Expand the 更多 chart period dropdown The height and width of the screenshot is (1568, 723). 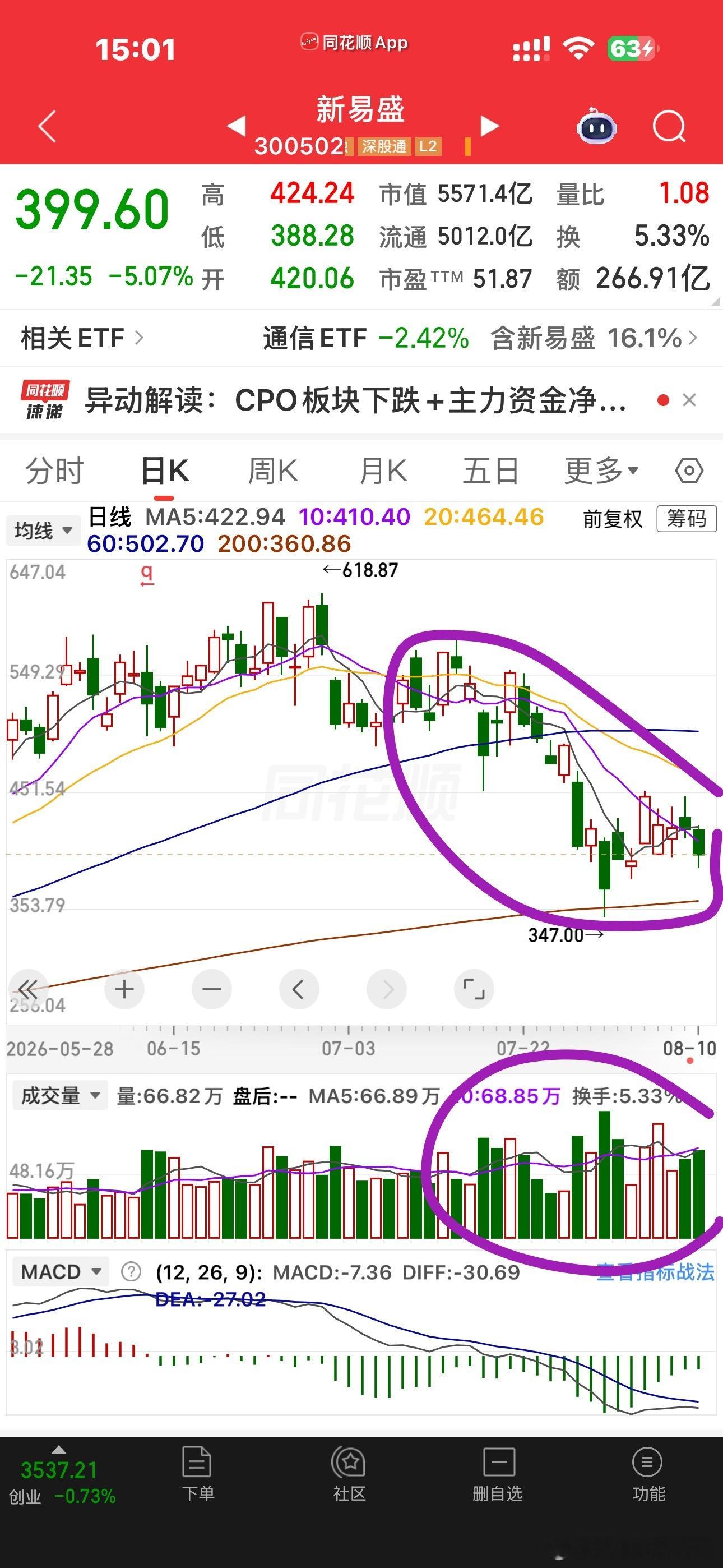pyautogui.click(x=601, y=471)
